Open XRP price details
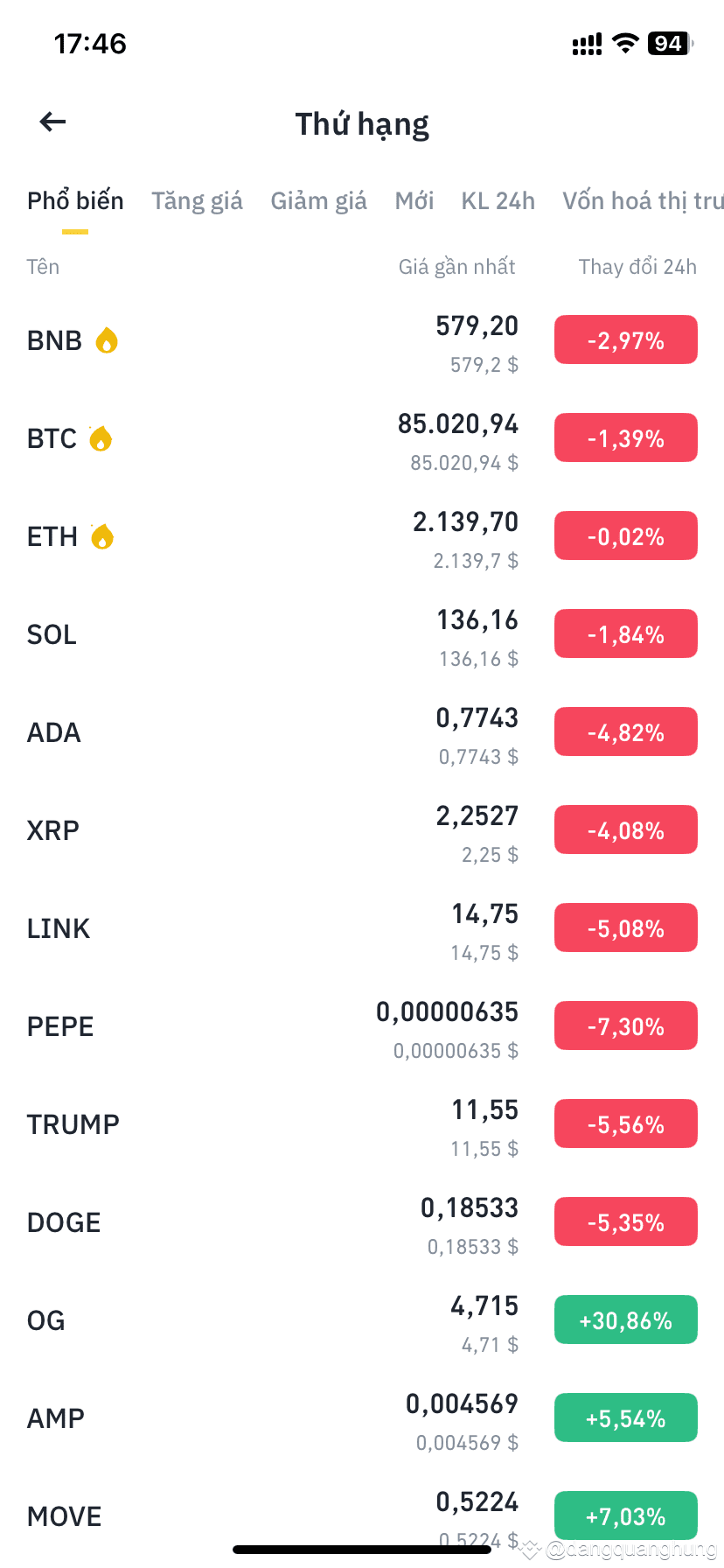The image size is (724, 1568). click(x=362, y=830)
